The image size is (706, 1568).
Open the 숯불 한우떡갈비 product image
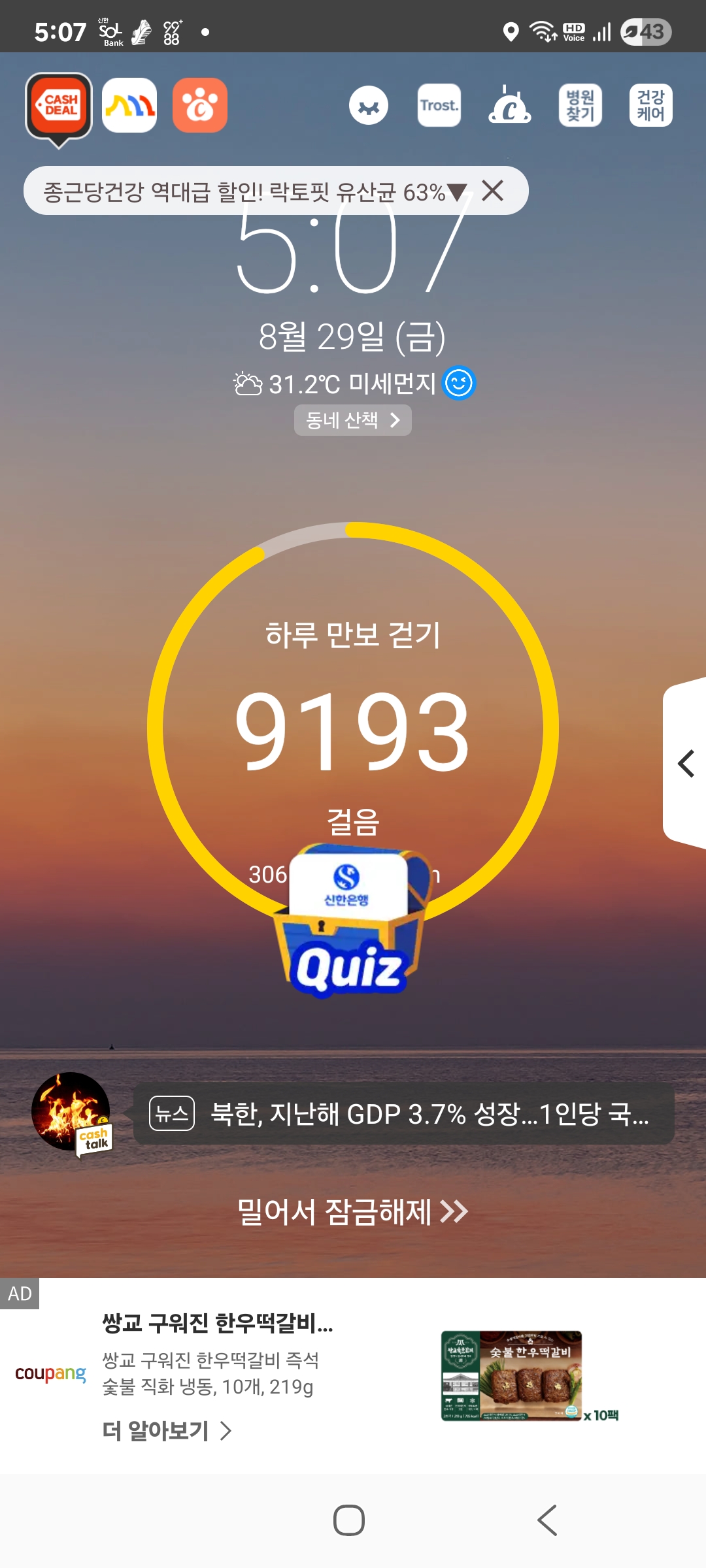click(512, 1375)
